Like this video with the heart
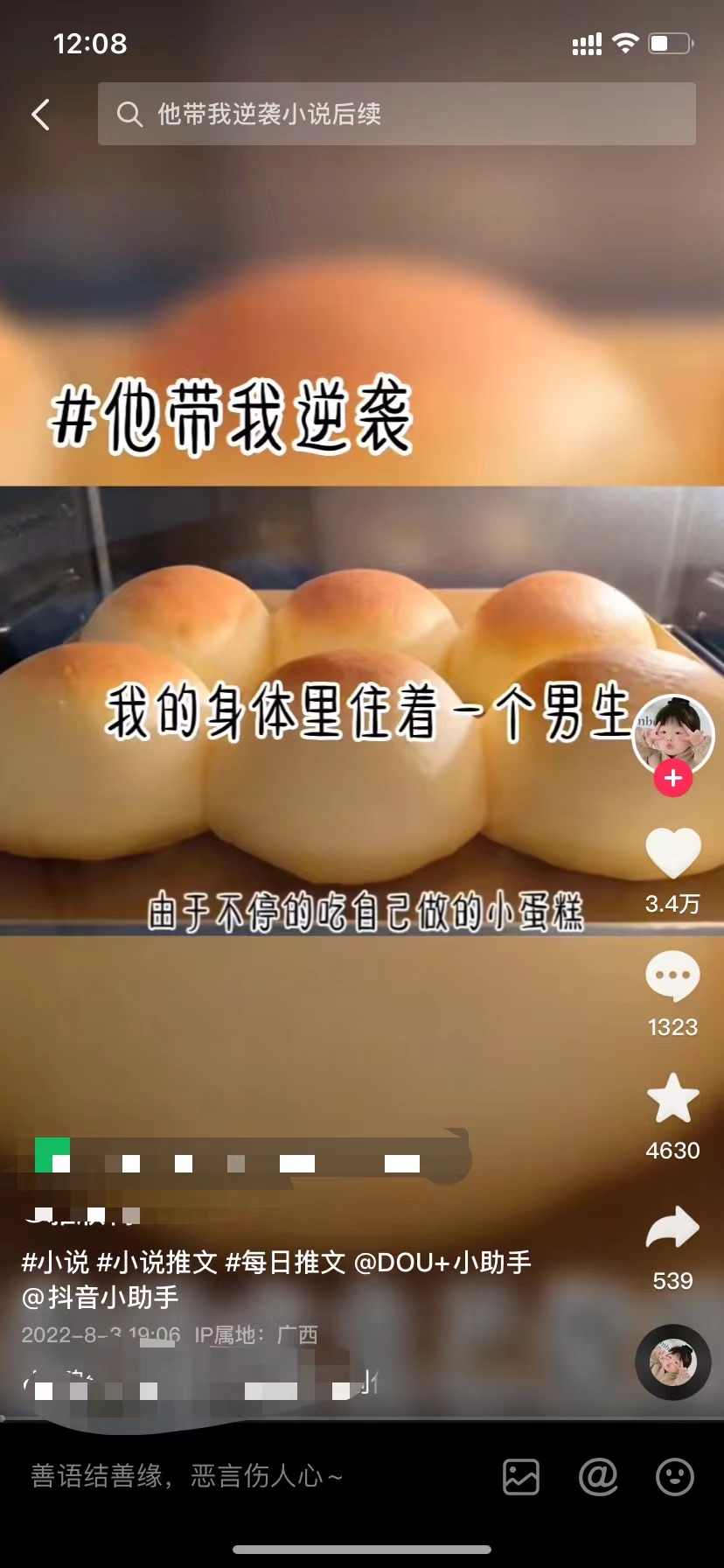The width and height of the screenshot is (724, 1568). 672,853
